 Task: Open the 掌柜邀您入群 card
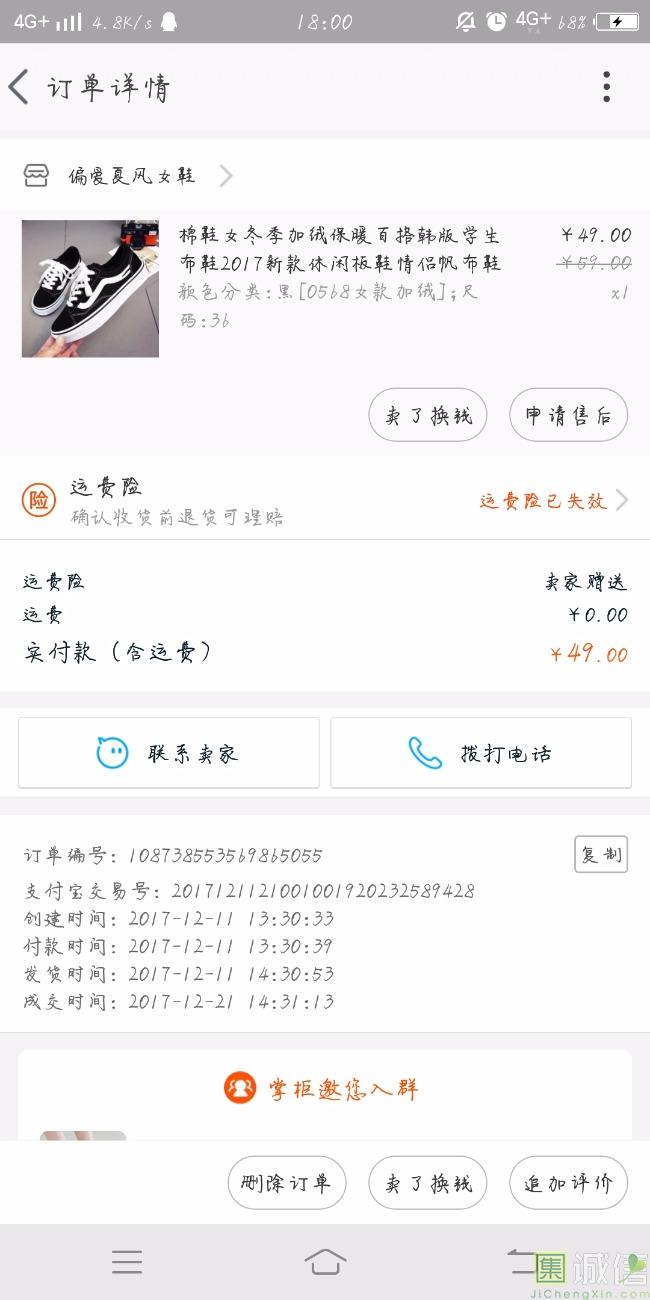(x=324, y=1088)
